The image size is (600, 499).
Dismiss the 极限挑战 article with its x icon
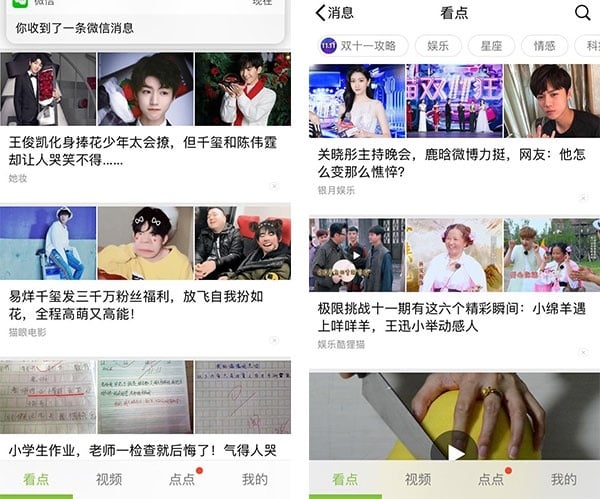point(583,352)
